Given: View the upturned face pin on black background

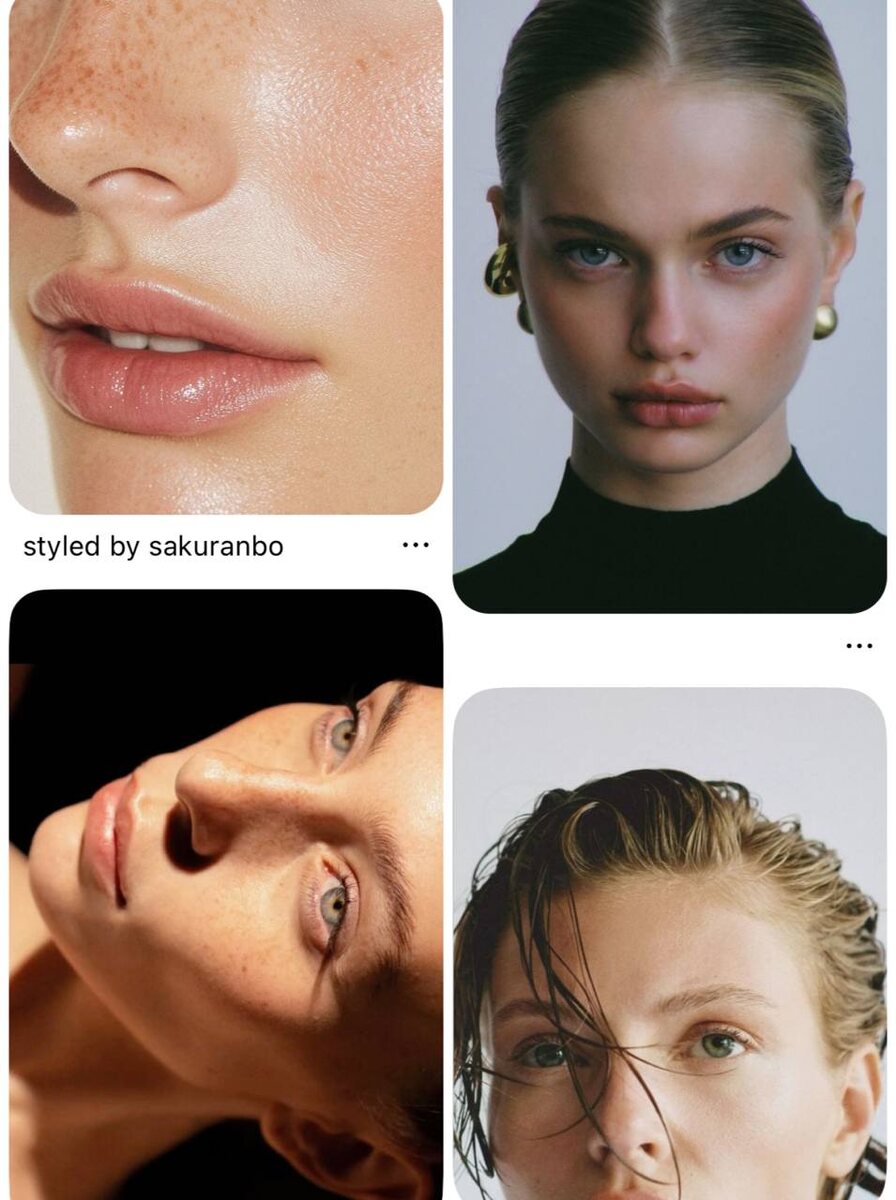Looking at the screenshot, I should 225,894.
